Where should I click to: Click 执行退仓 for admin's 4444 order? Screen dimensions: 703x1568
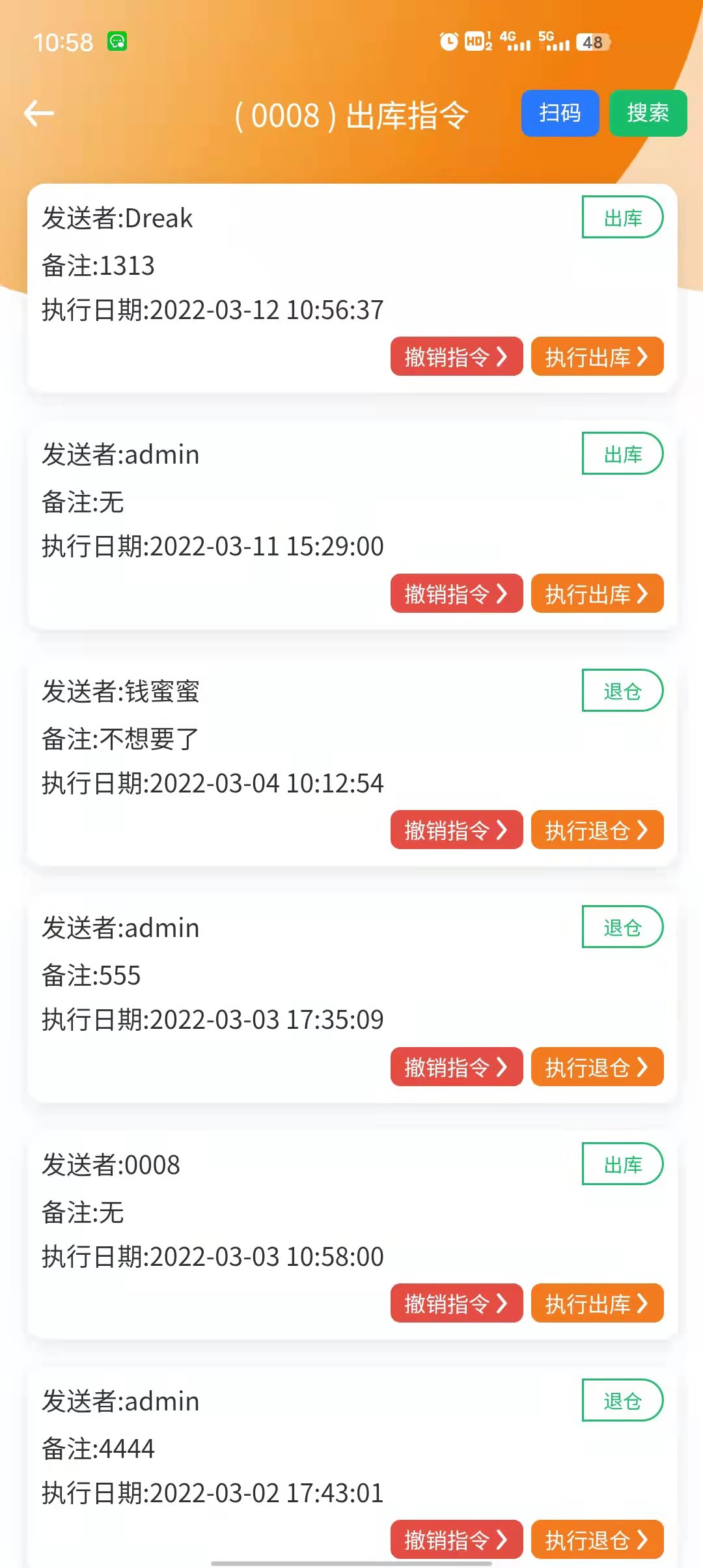(x=597, y=1540)
